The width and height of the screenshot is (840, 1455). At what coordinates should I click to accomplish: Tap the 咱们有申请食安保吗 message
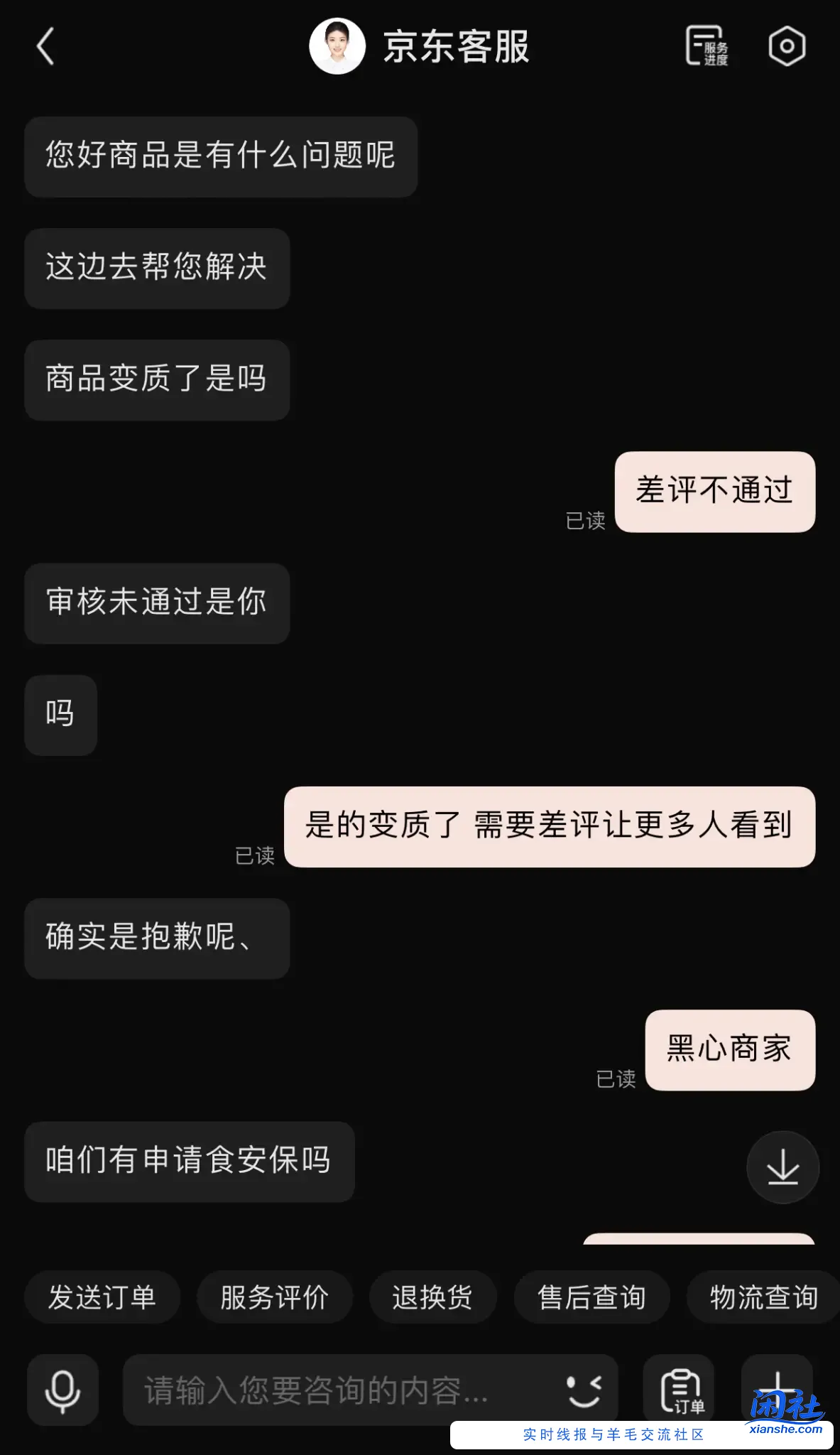click(189, 1162)
